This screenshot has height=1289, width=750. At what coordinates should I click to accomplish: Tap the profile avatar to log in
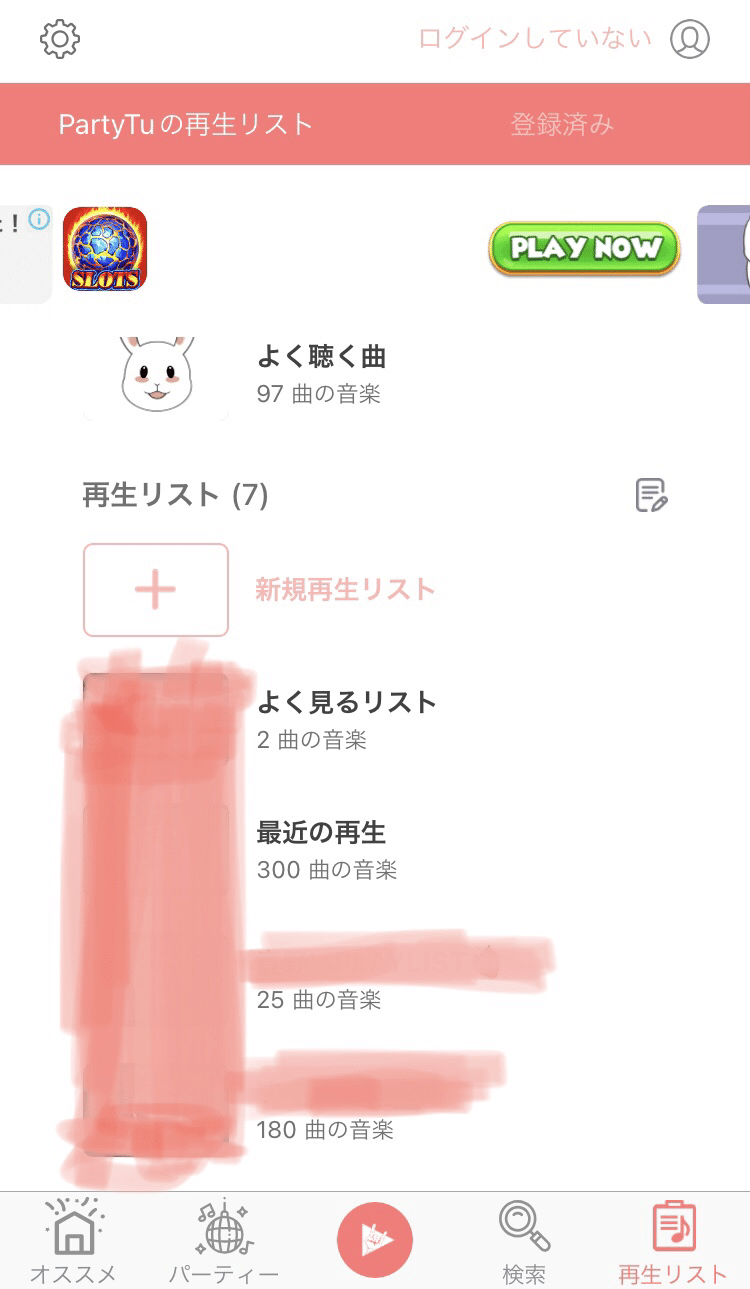click(690, 39)
